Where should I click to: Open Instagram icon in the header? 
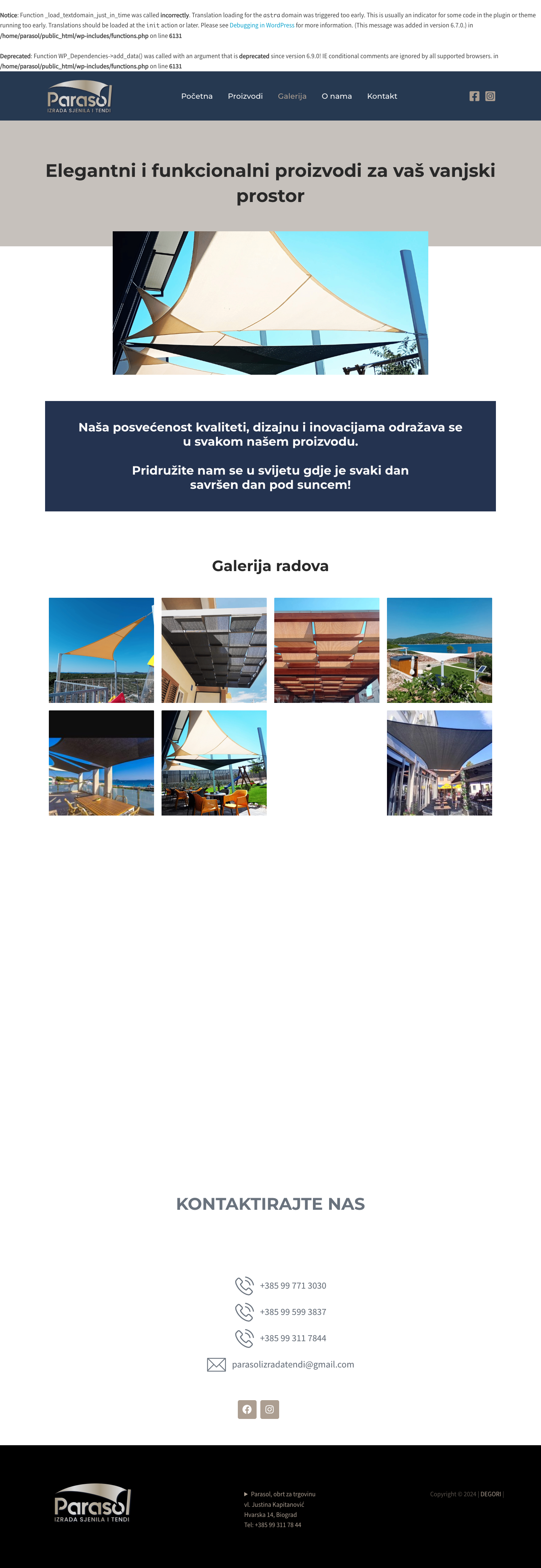(490, 96)
